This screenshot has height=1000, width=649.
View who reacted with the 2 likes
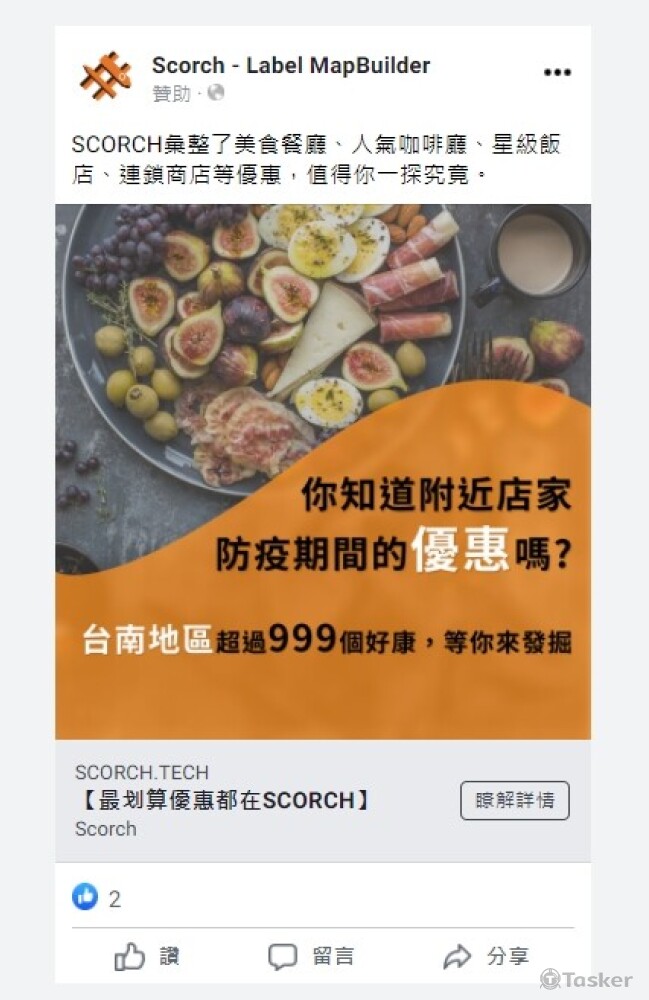pos(97,898)
